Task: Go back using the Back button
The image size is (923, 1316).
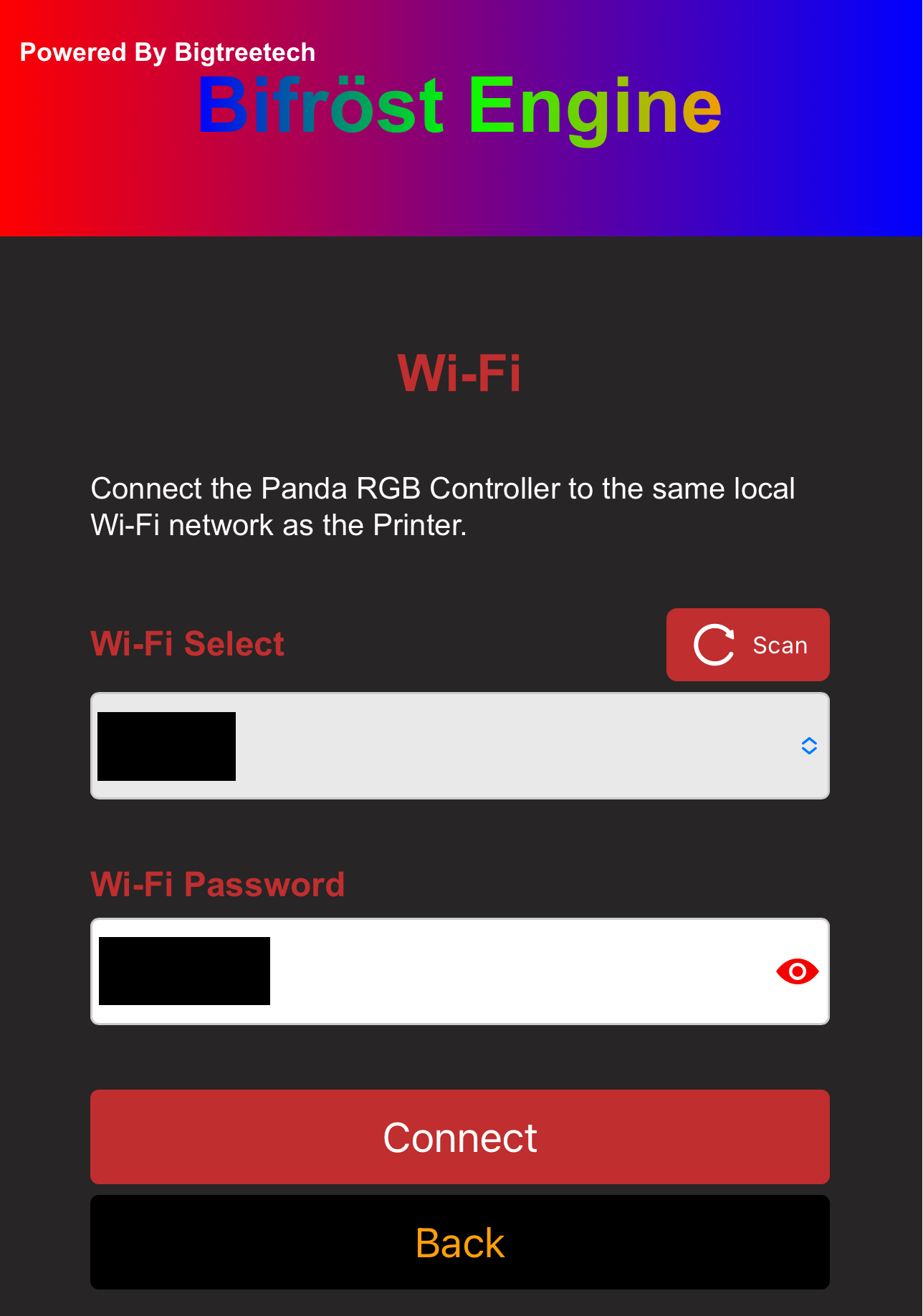Action: click(459, 1242)
